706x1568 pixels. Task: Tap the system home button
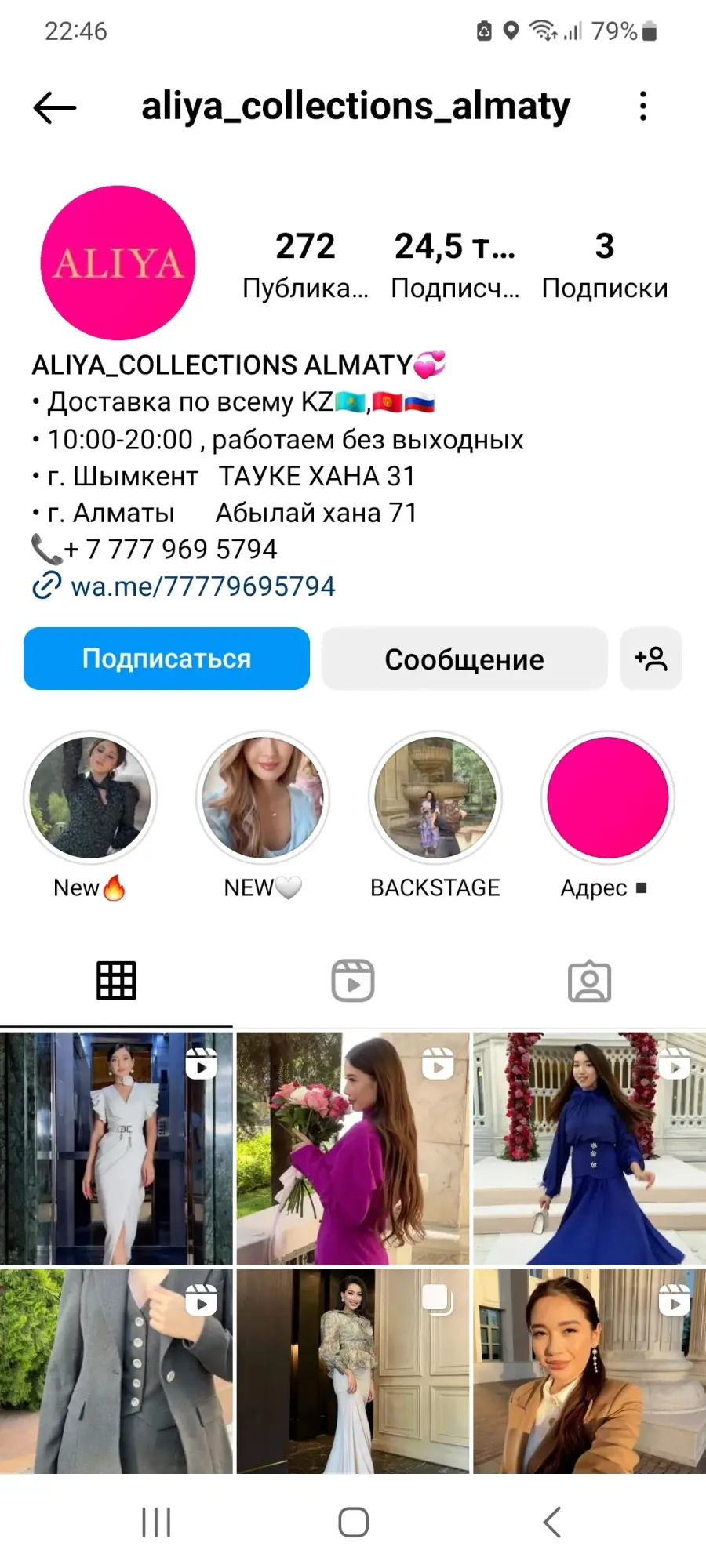coord(353,1523)
